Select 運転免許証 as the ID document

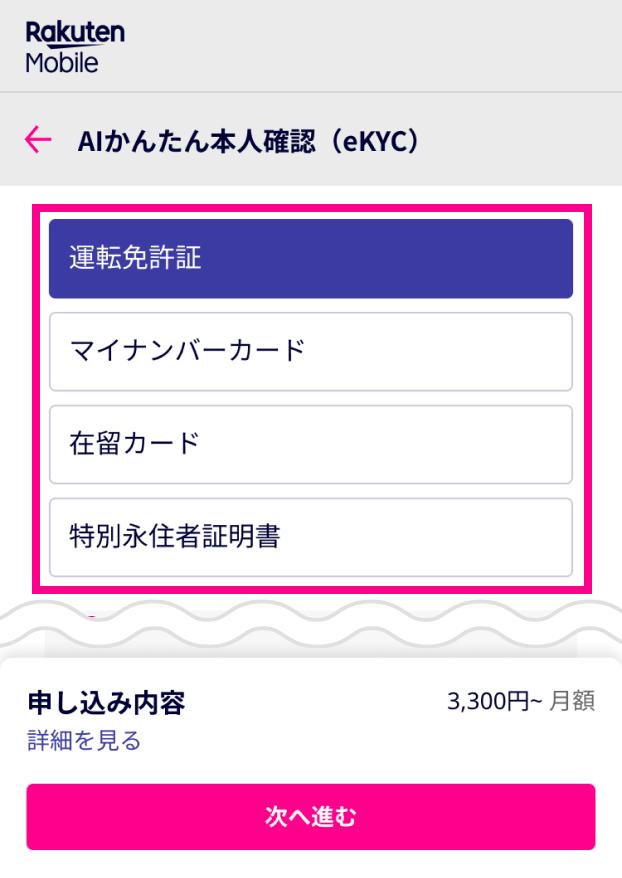[x=310, y=259]
